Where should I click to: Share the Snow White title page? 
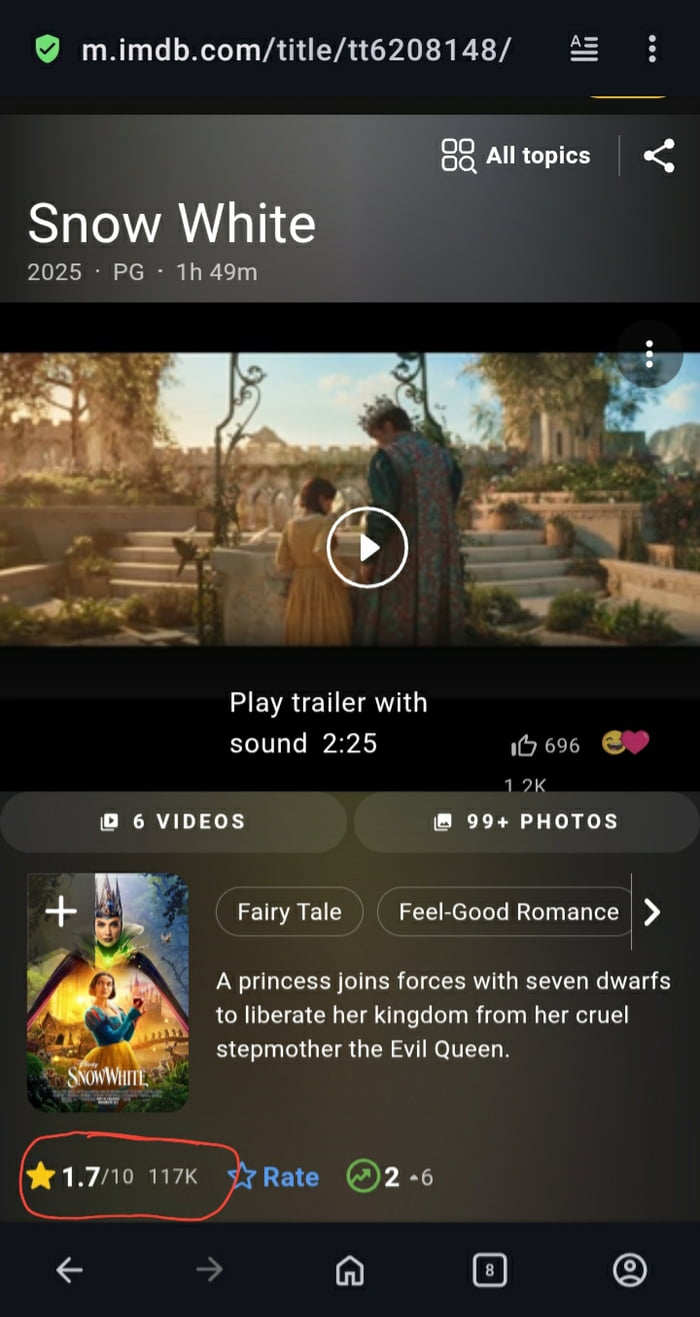pos(659,156)
